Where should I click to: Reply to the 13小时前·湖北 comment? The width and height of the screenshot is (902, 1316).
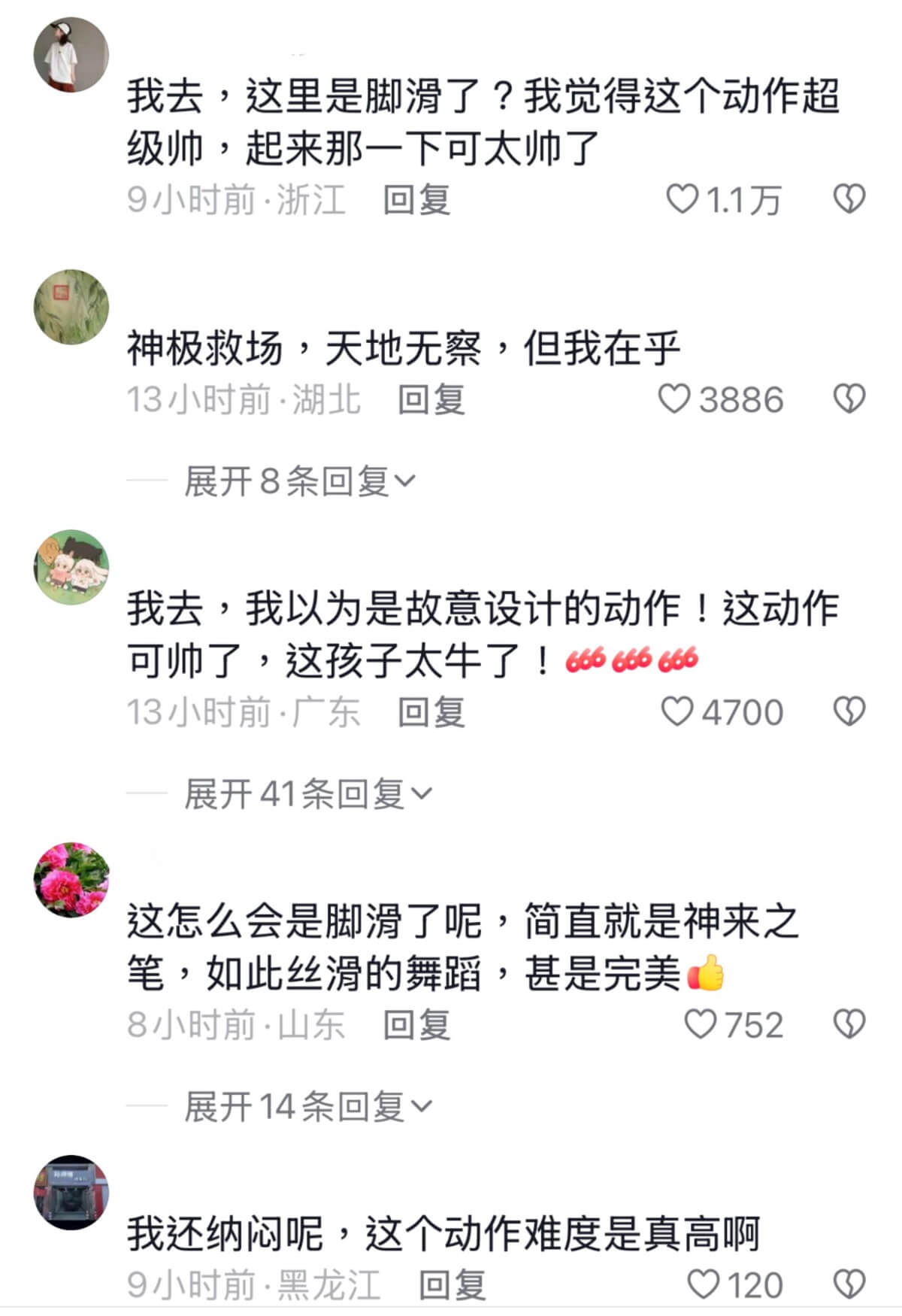[x=431, y=399]
